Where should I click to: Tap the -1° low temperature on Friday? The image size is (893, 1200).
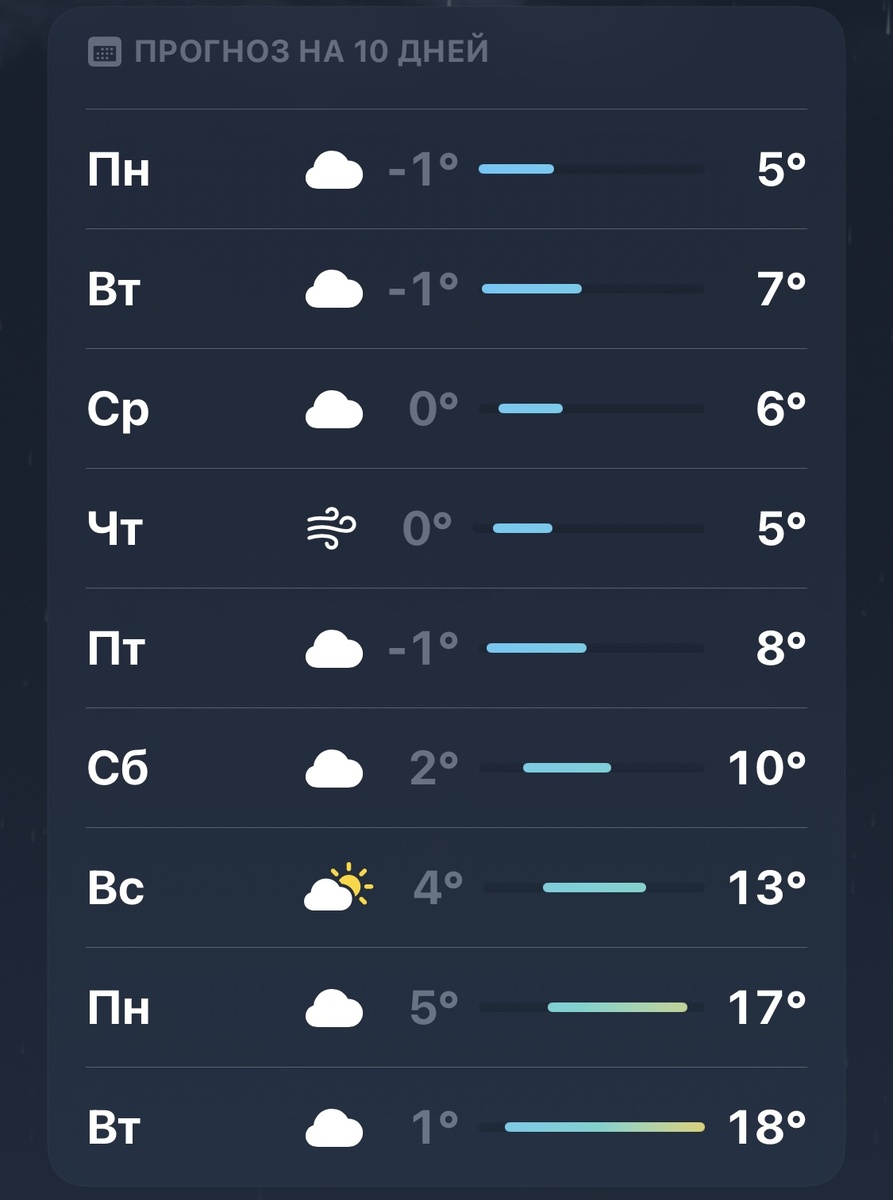point(422,648)
